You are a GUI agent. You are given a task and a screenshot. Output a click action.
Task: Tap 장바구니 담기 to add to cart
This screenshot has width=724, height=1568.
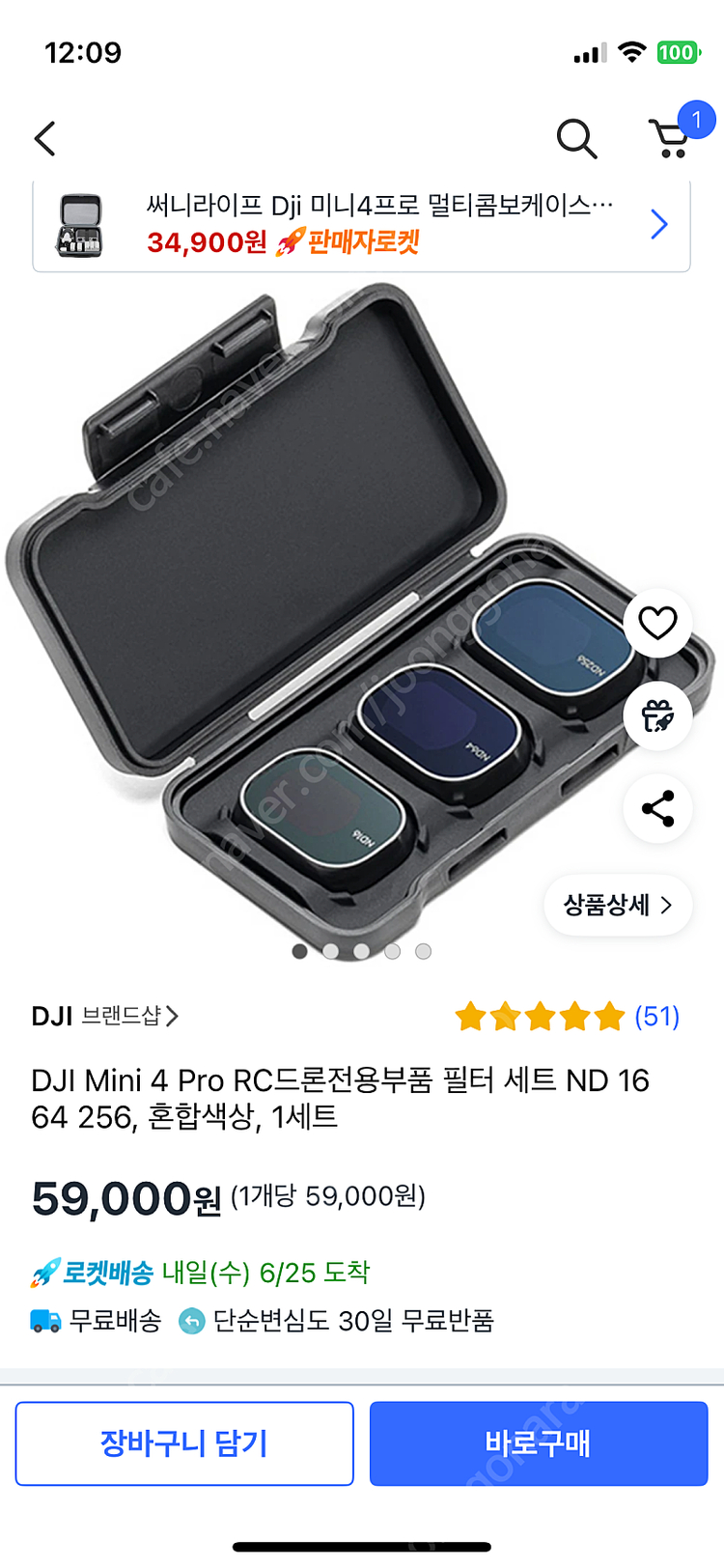184,1443
